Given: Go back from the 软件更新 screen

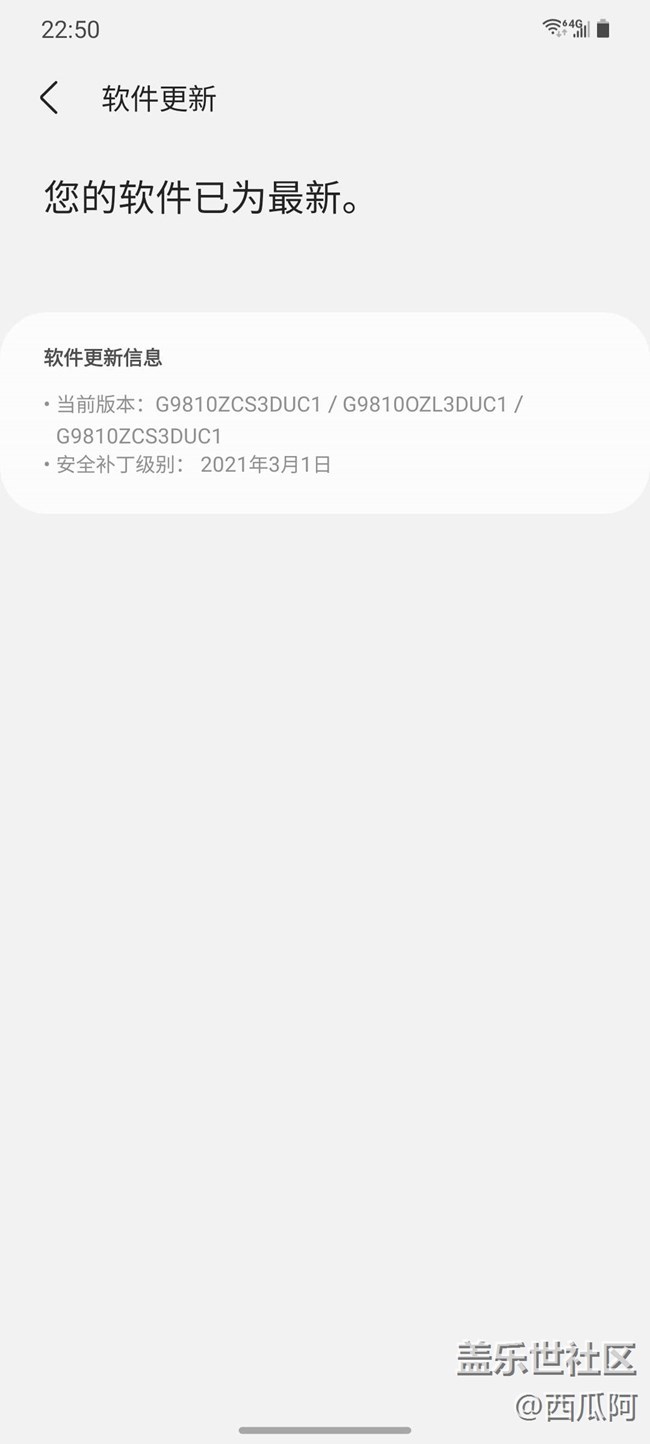Looking at the screenshot, I should [49, 98].
